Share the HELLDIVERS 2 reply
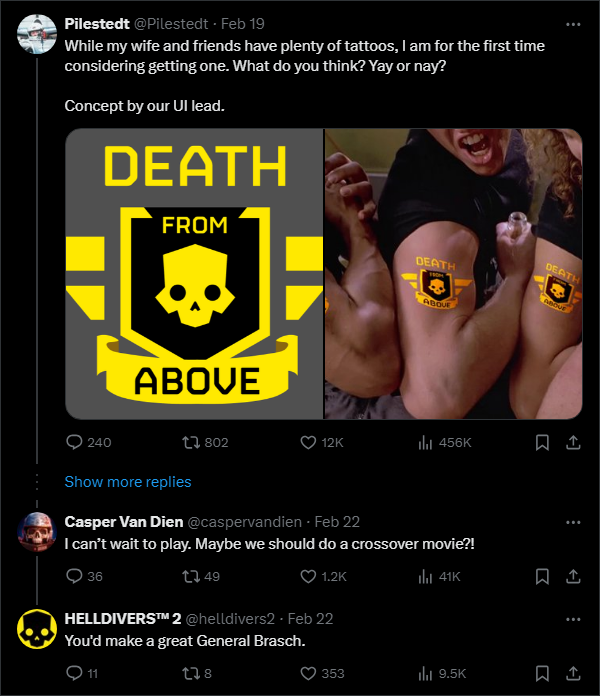 [574, 673]
